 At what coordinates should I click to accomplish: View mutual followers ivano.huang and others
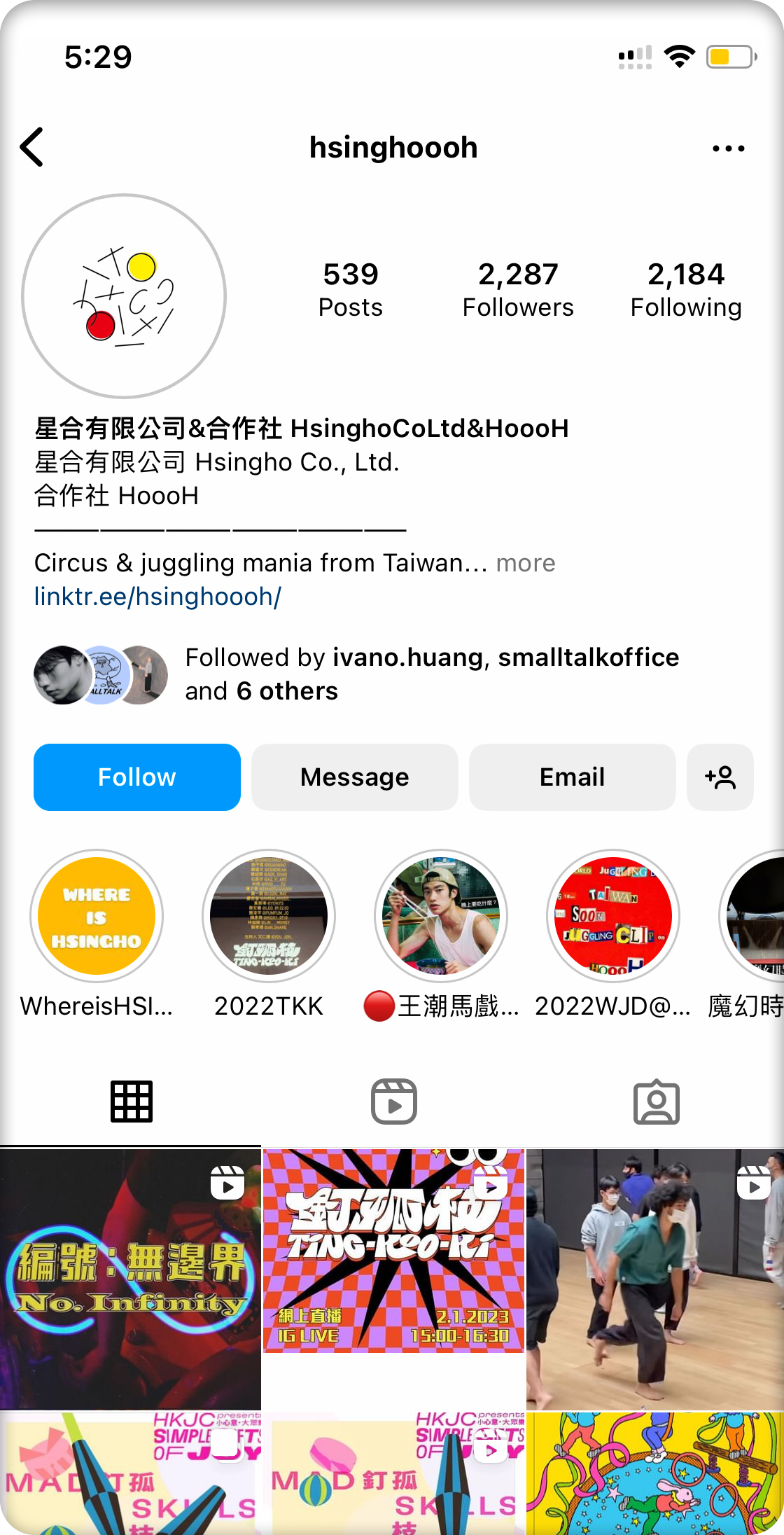click(x=431, y=674)
